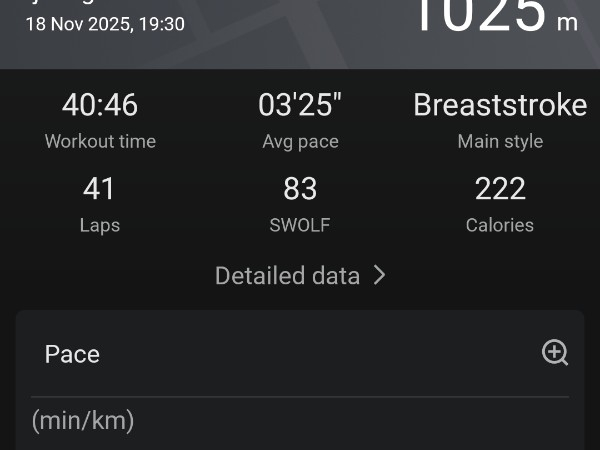Enlarge the Pace chart with the magnifier icon

coord(554,352)
